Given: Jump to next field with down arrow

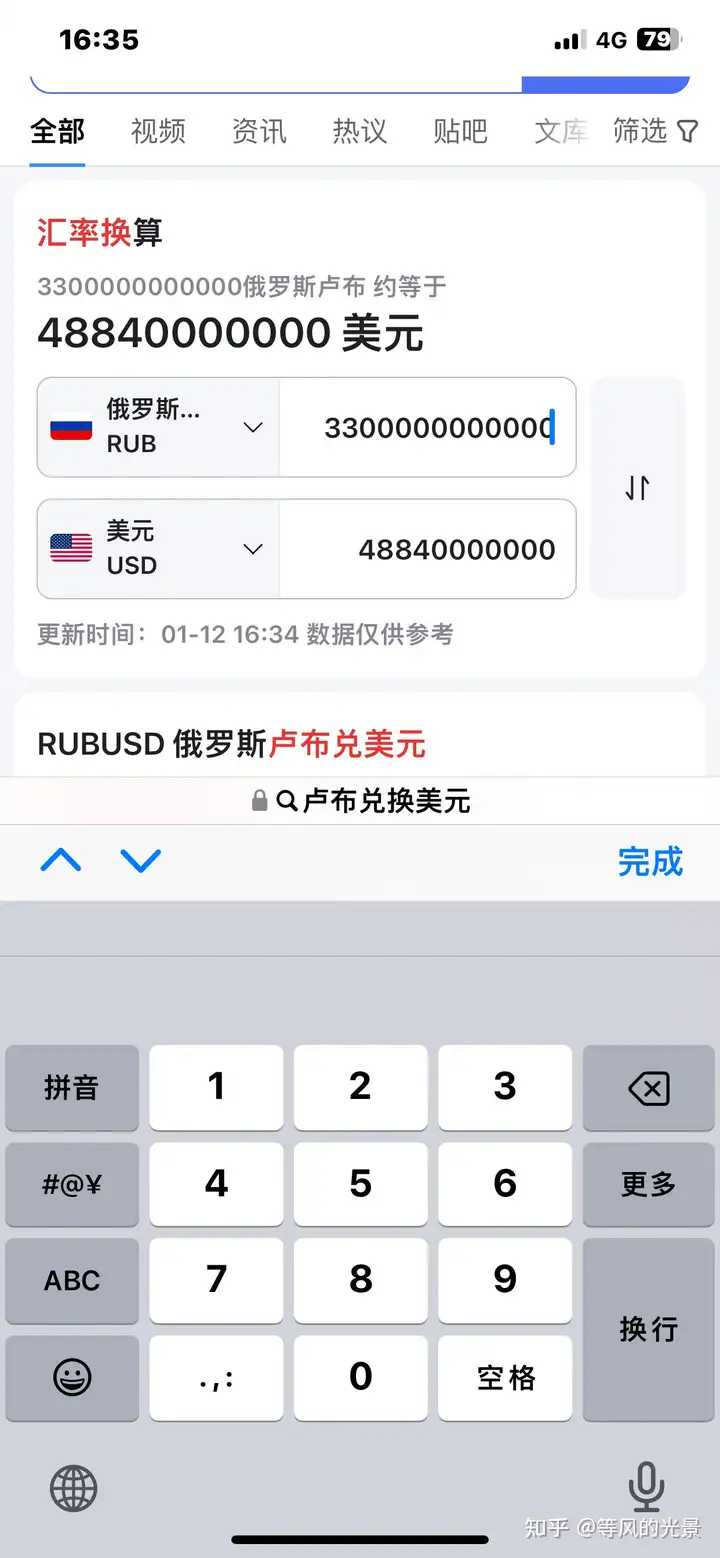Looking at the screenshot, I should [x=140, y=861].
